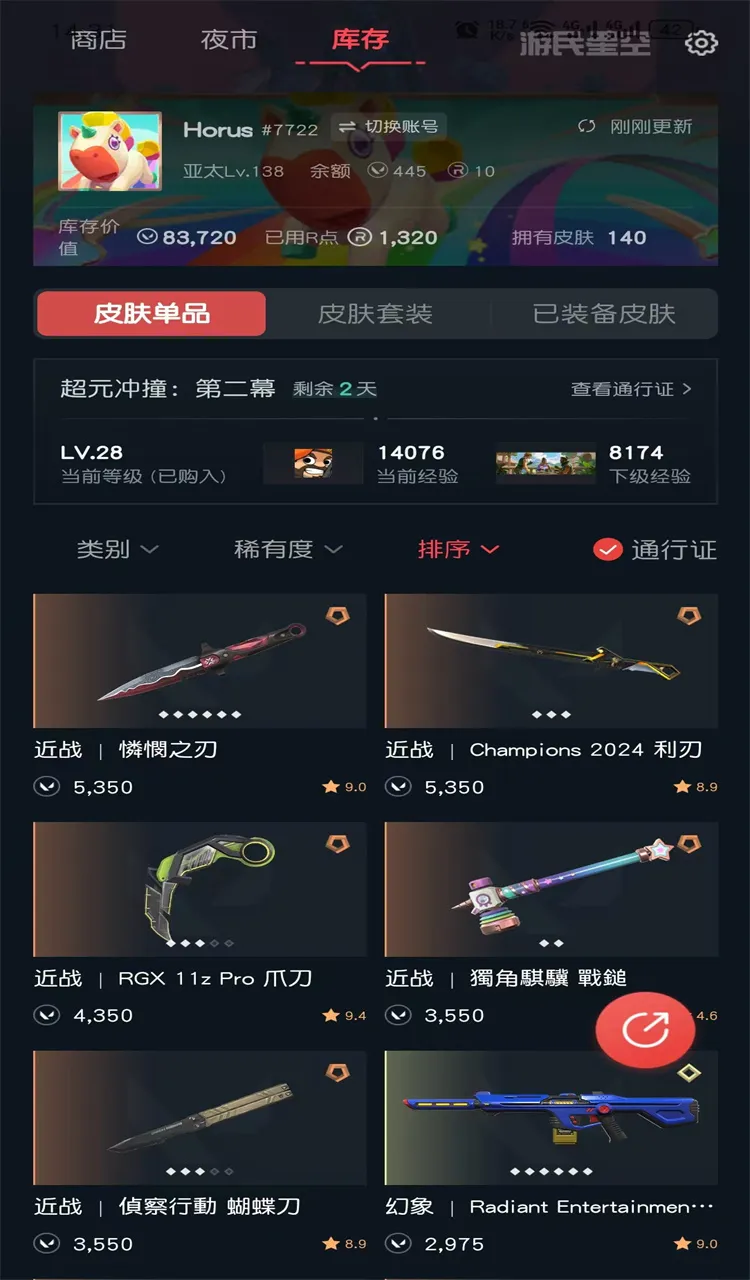Tap the red floating share button
This screenshot has width=750, height=1280.
(x=645, y=1031)
